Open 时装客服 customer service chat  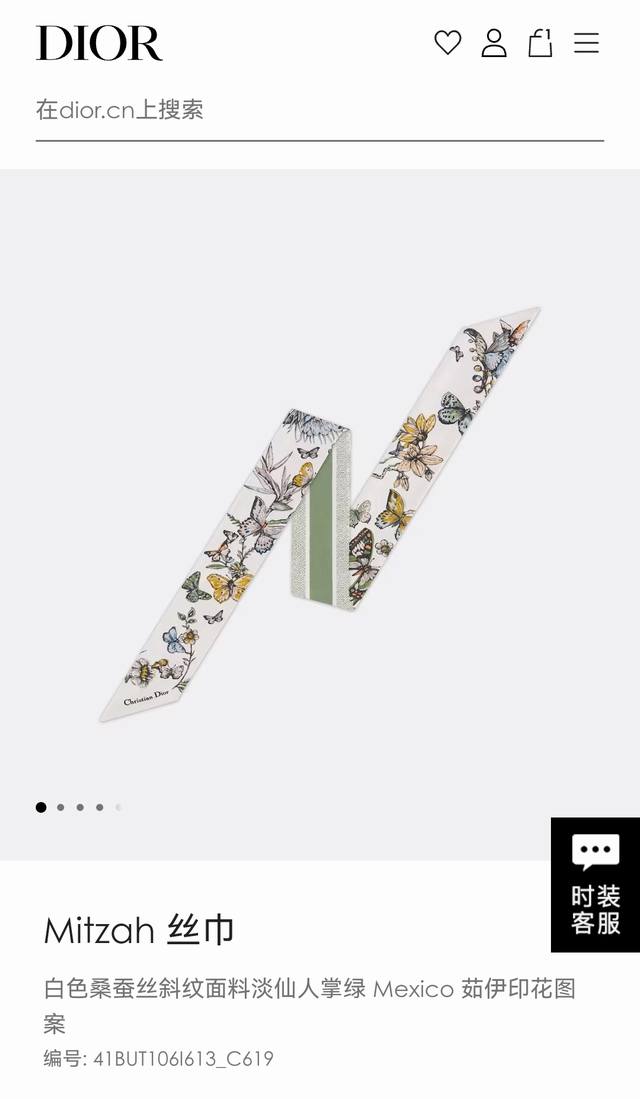[595, 885]
